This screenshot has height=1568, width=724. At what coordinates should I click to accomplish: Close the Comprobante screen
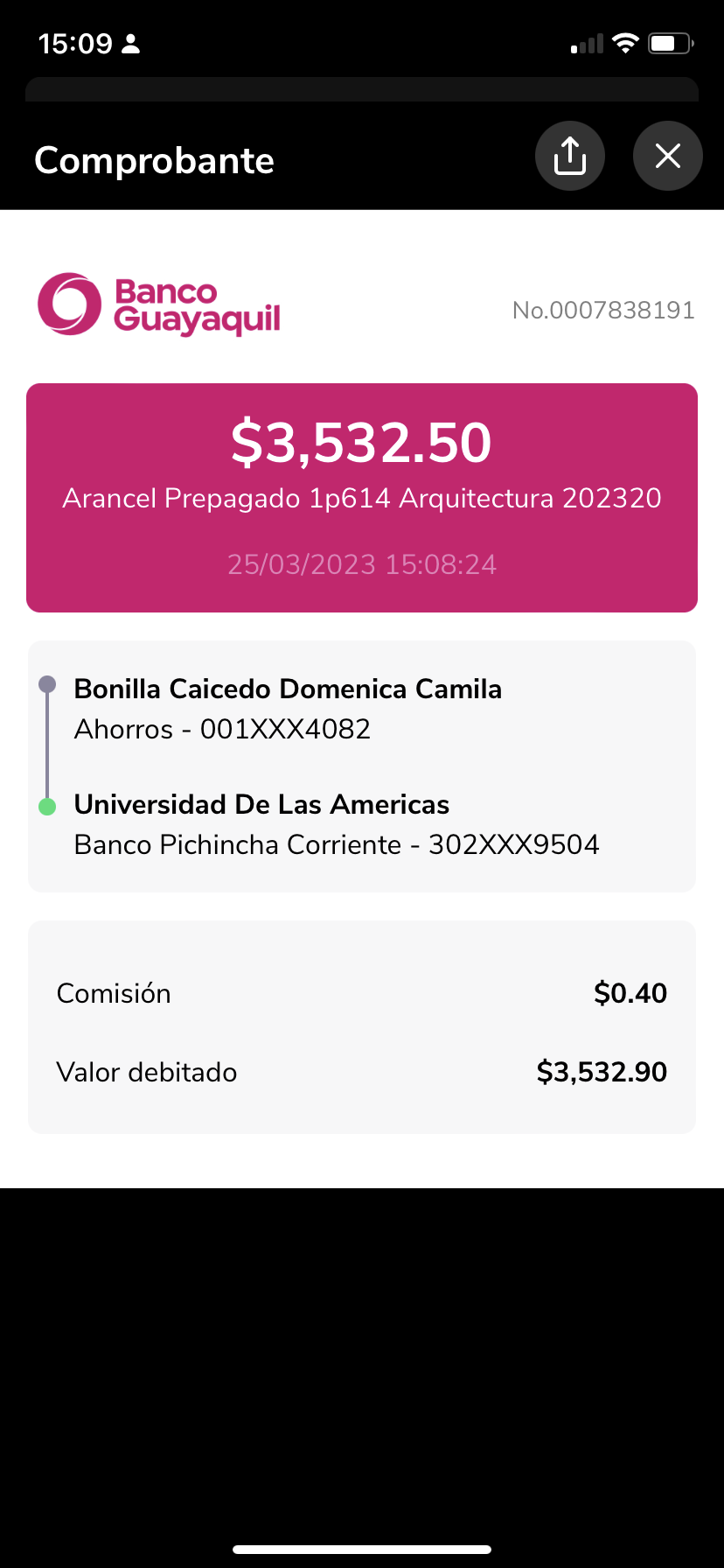tap(667, 157)
